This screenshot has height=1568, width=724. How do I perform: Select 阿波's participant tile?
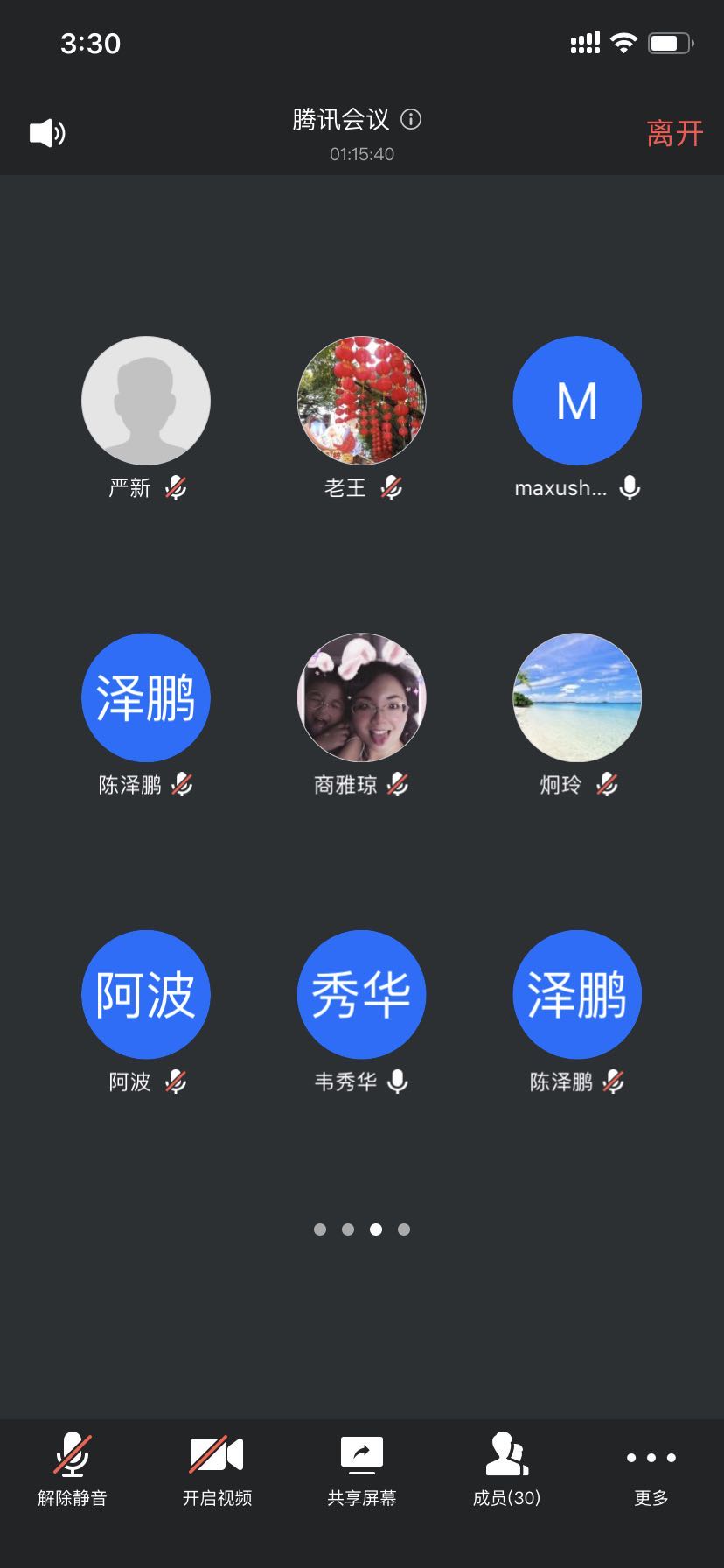point(146,994)
